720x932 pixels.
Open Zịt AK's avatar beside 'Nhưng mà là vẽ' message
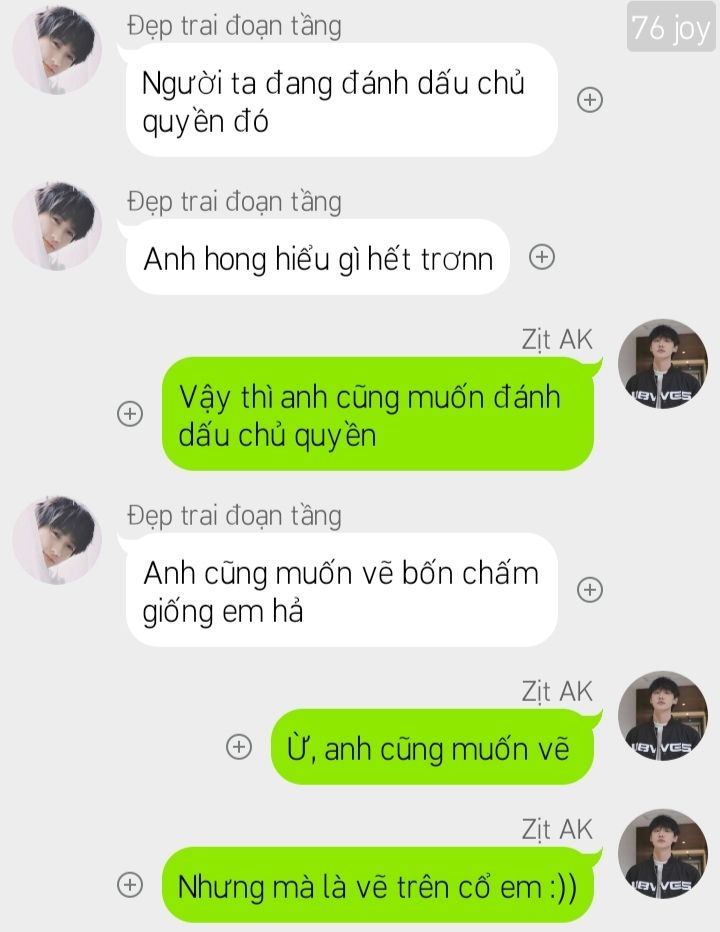[663, 853]
